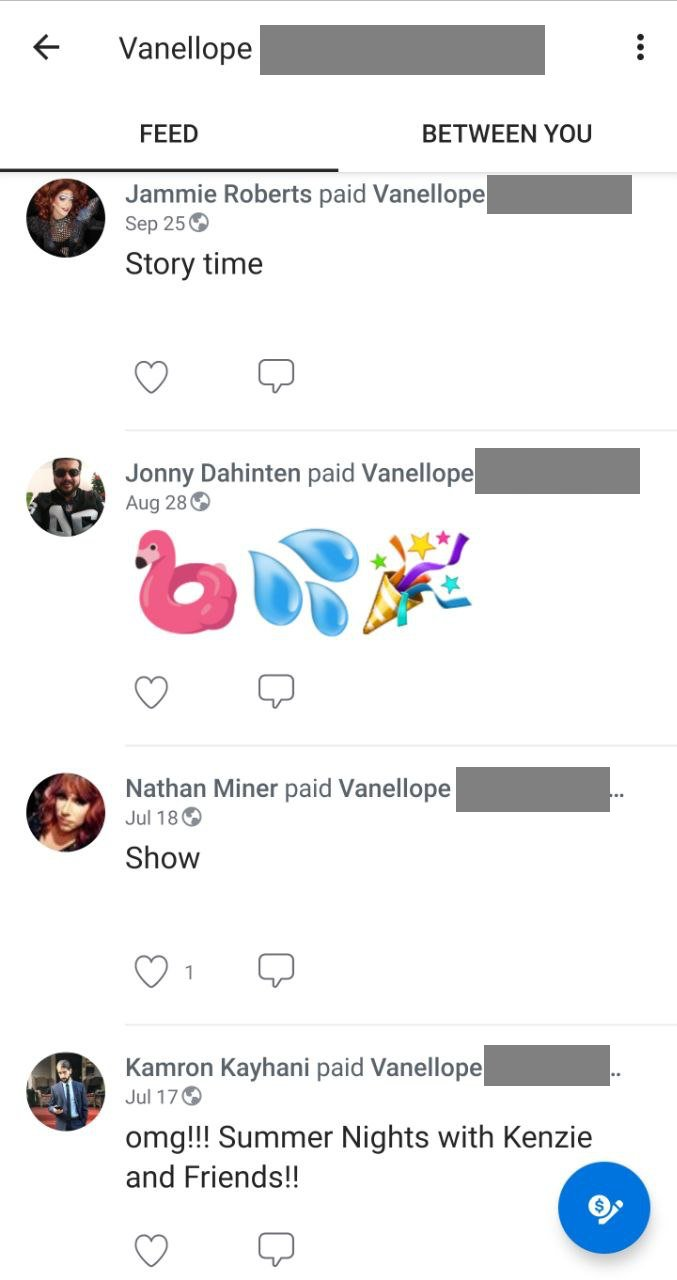The image size is (677, 1280).
Task: Like Nathan Miner's Show payment
Action: click(151, 971)
